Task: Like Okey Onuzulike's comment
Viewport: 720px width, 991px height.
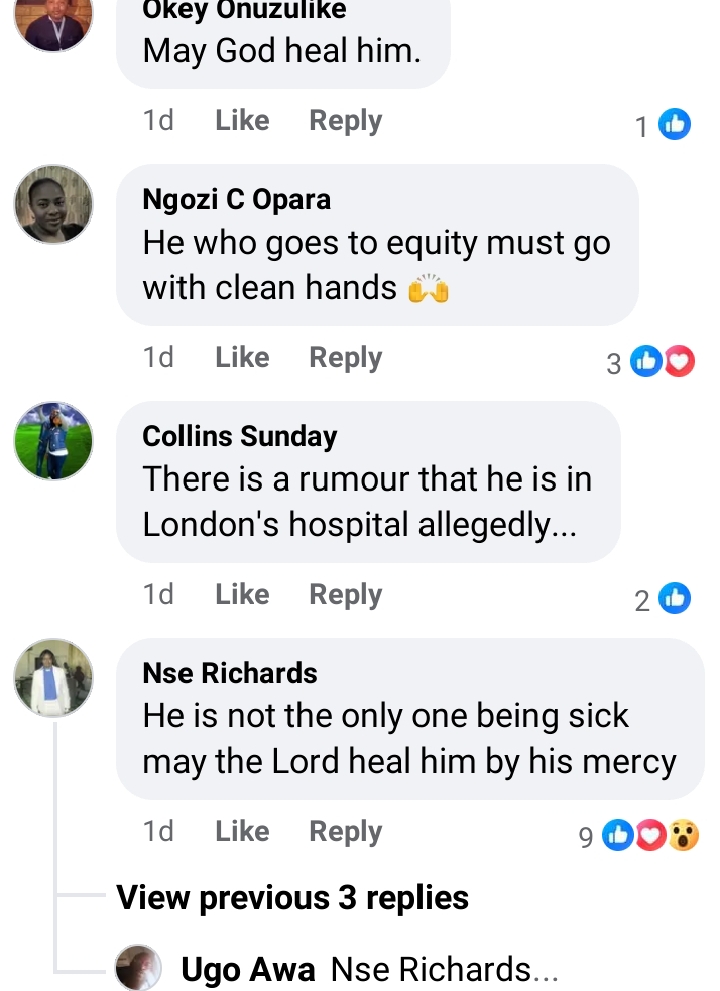Action: [x=242, y=121]
